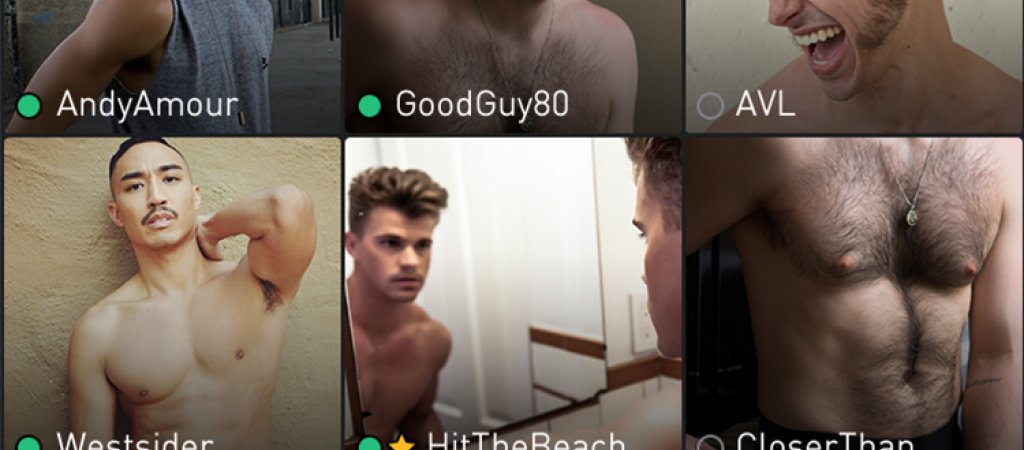The image size is (1024, 450).
Task: Open Westsider's profile photo
Action: 172,290
